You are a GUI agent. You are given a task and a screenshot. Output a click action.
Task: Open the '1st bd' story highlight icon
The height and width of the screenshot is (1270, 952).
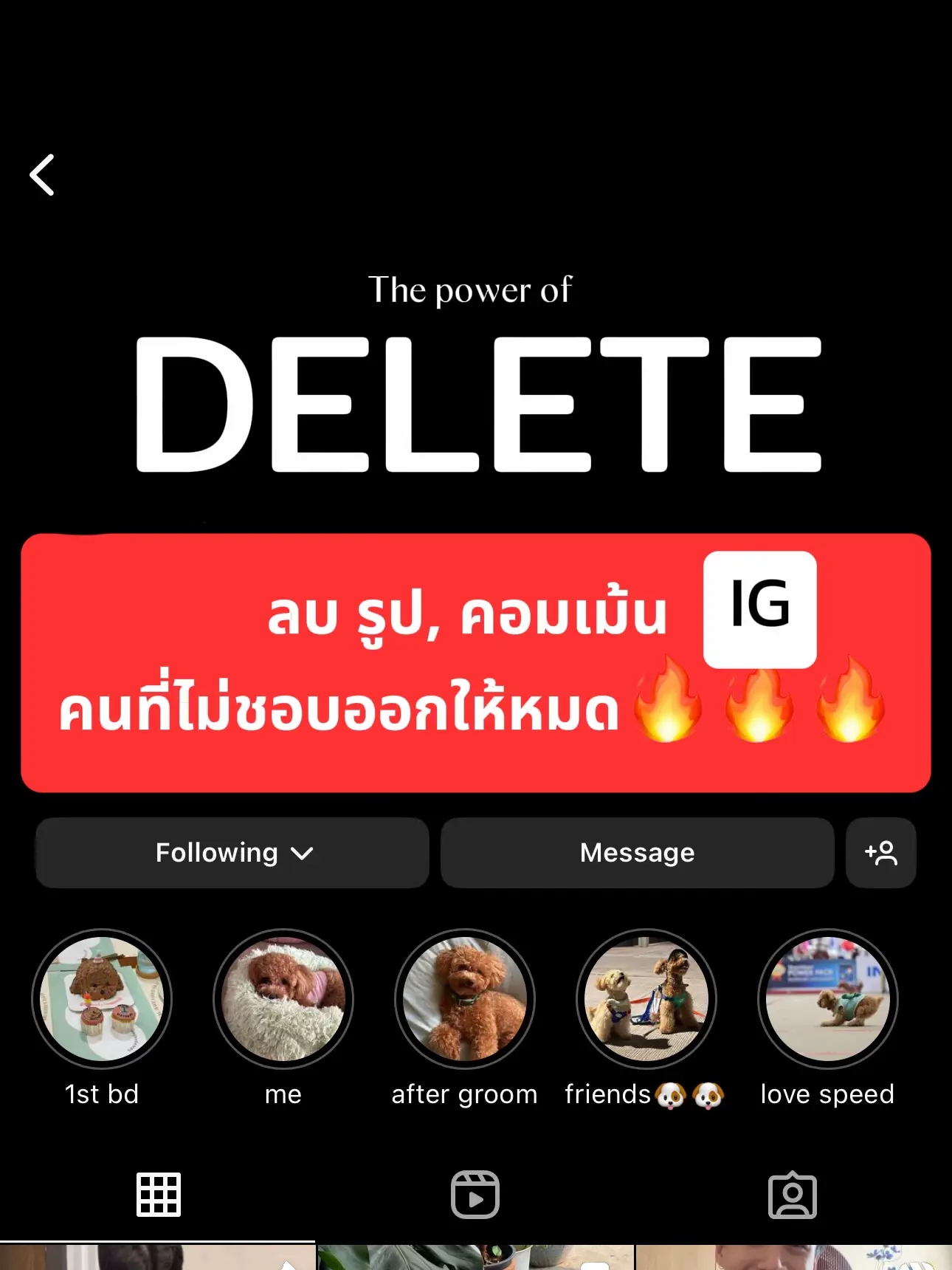pos(103,998)
